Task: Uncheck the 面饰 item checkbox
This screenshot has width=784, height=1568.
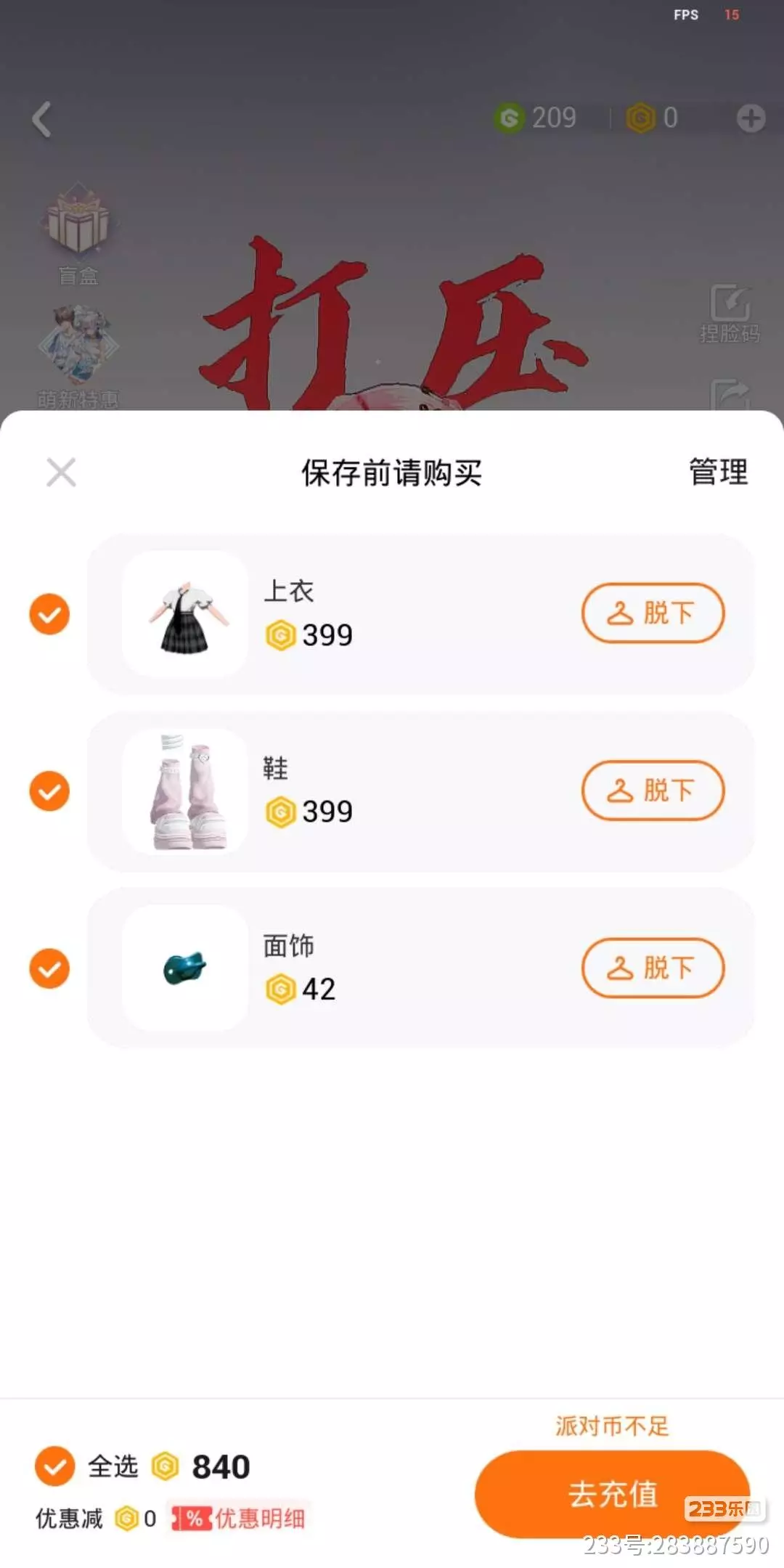Action: [x=49, y=968]
